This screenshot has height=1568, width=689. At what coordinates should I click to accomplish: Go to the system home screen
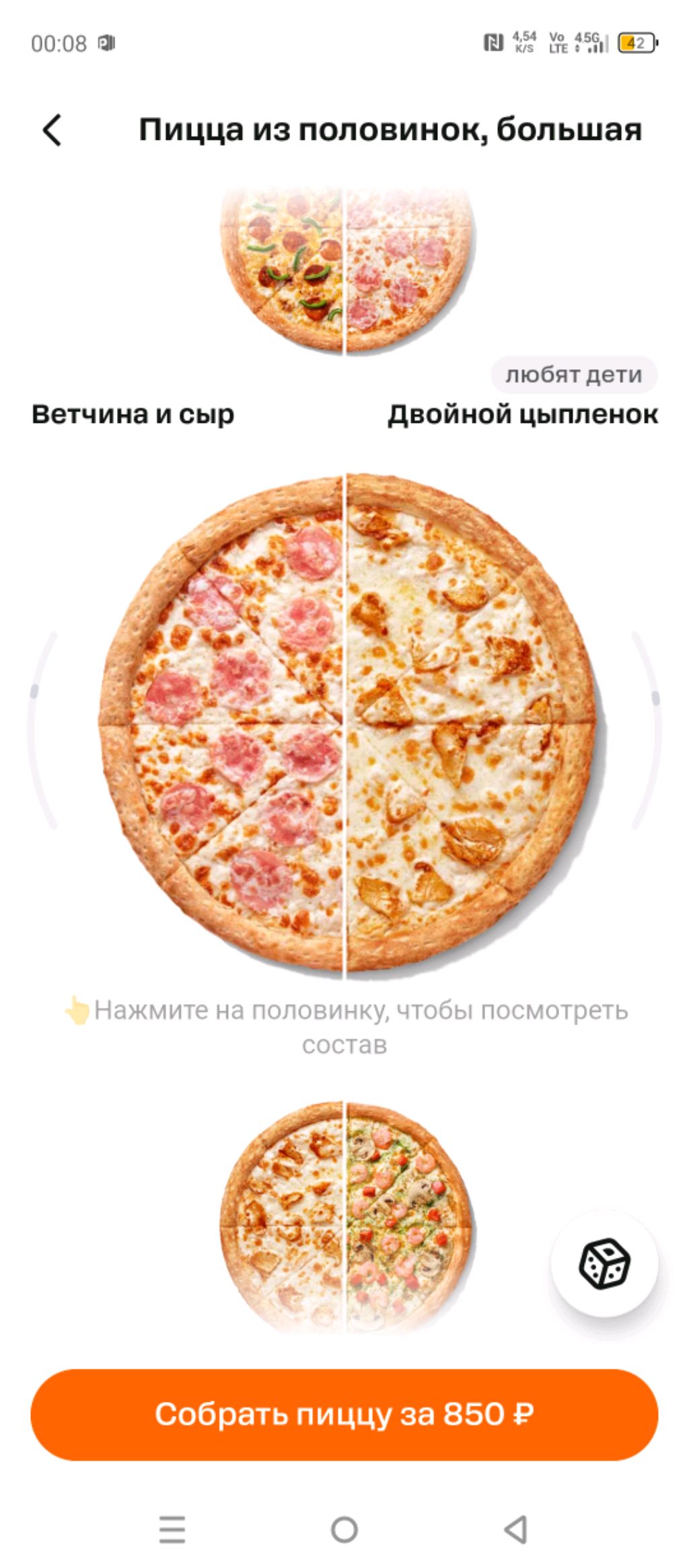(x=344, y=1530)
